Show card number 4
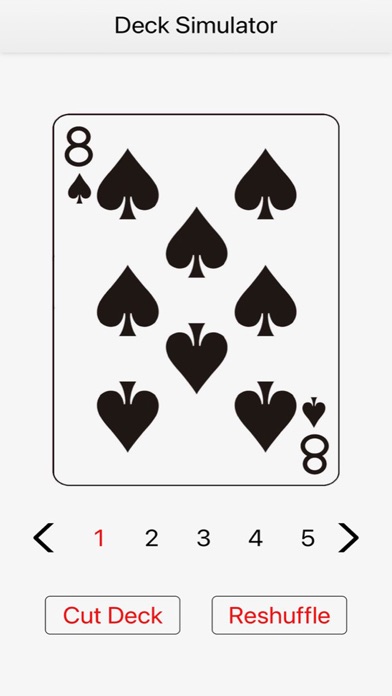 point(255,538)
